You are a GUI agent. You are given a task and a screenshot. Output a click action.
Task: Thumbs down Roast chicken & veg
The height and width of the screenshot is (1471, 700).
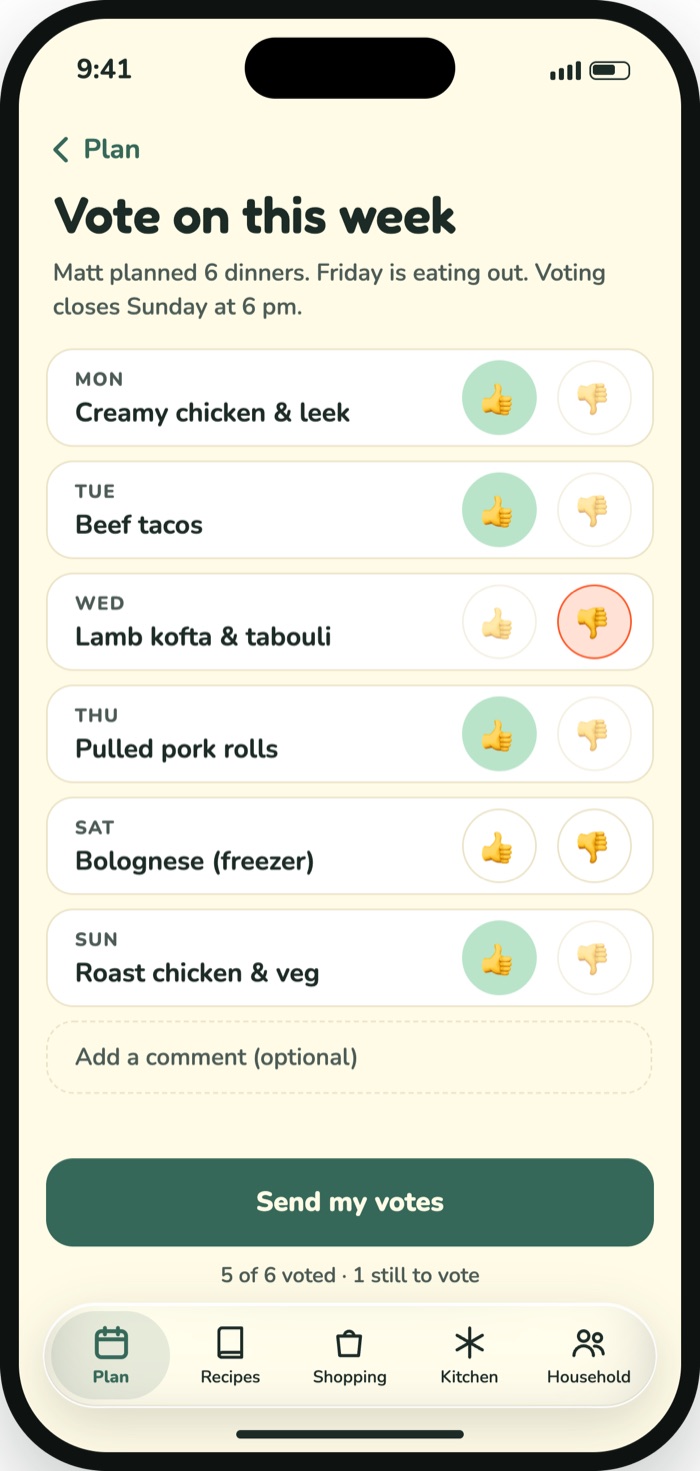tap(594, 958)
